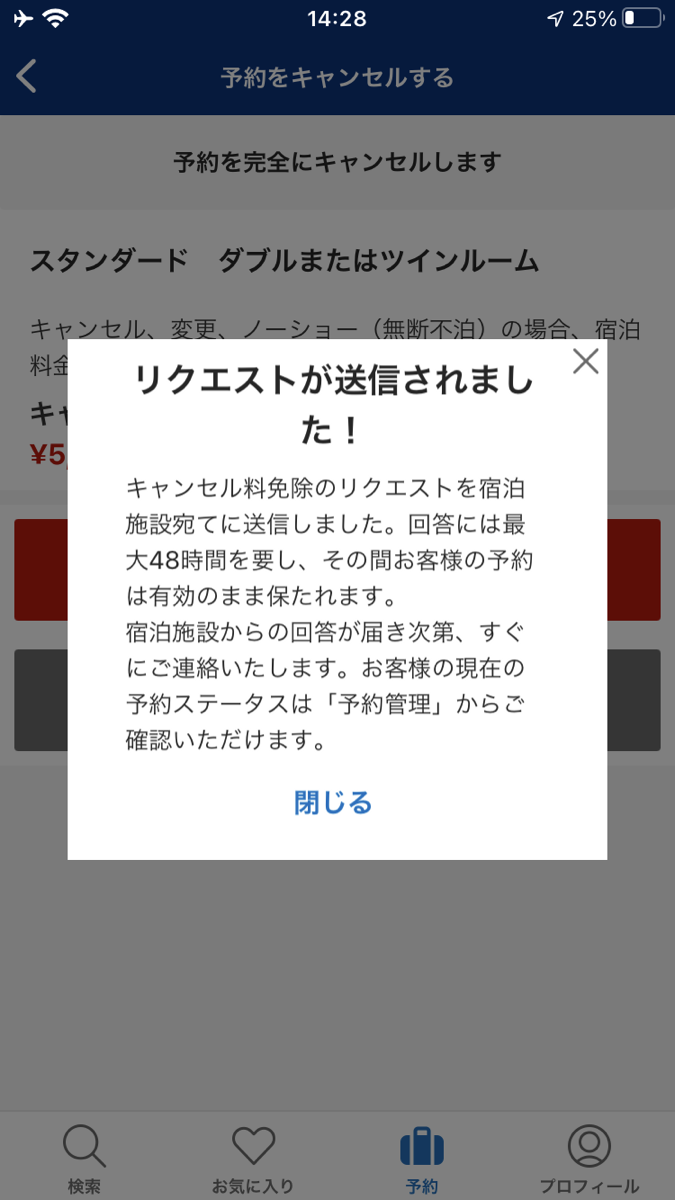675x1200 pixels.
Task: Switch to the お気に入り tab
Action: 253,1160
